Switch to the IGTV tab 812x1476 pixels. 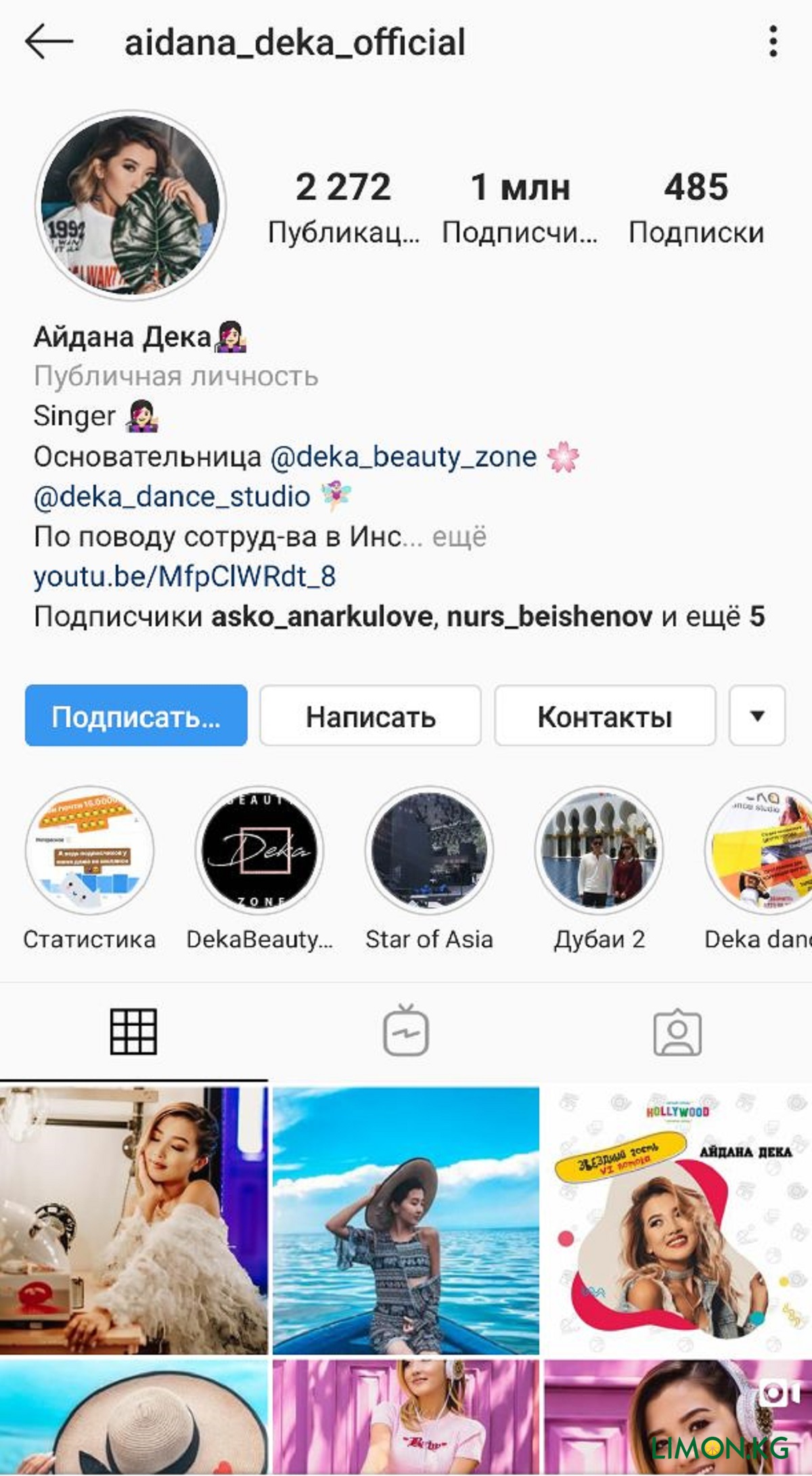tap(406, 1032)
